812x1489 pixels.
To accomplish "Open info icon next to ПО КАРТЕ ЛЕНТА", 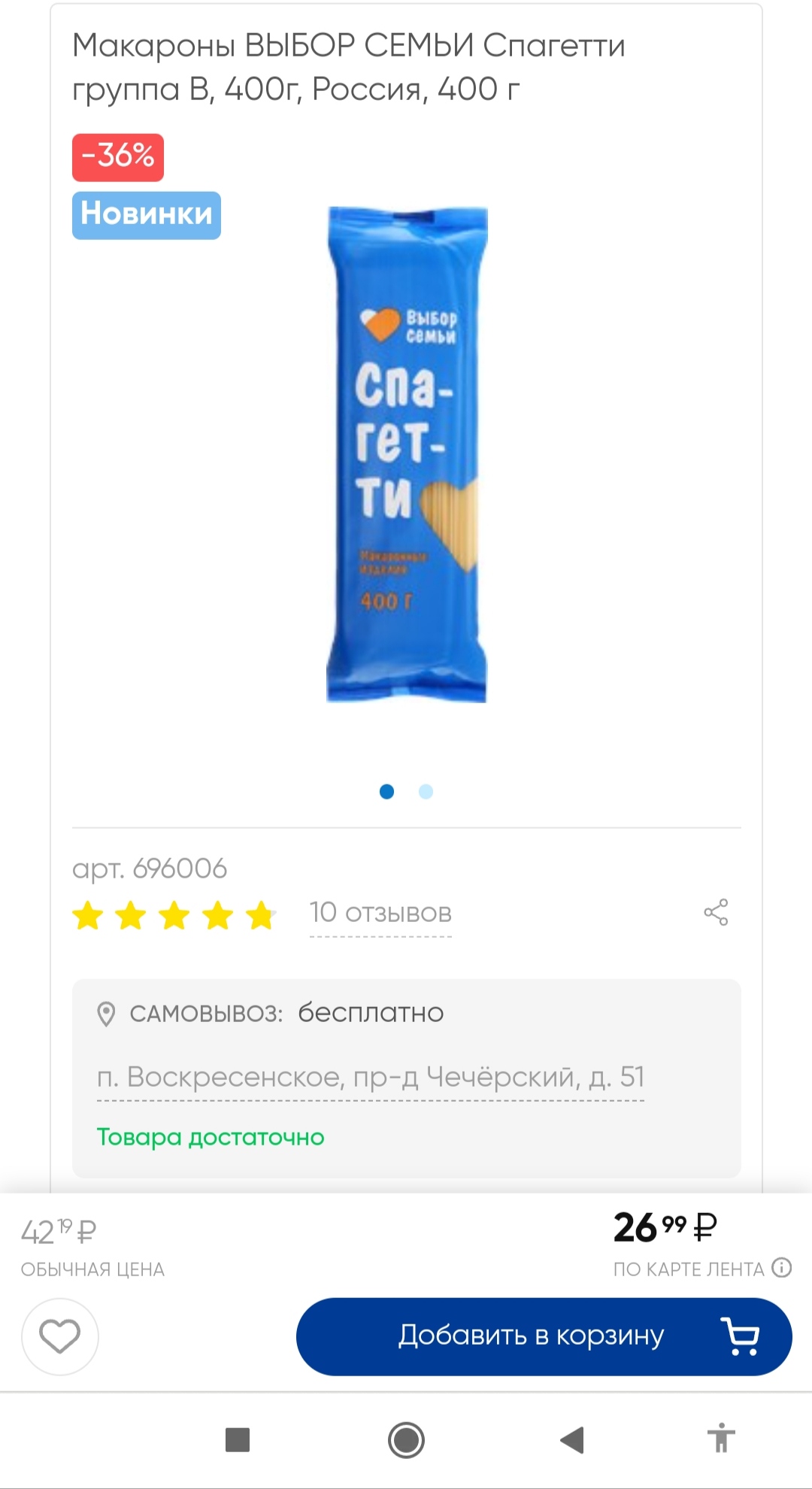I will tap(782, 1268).
